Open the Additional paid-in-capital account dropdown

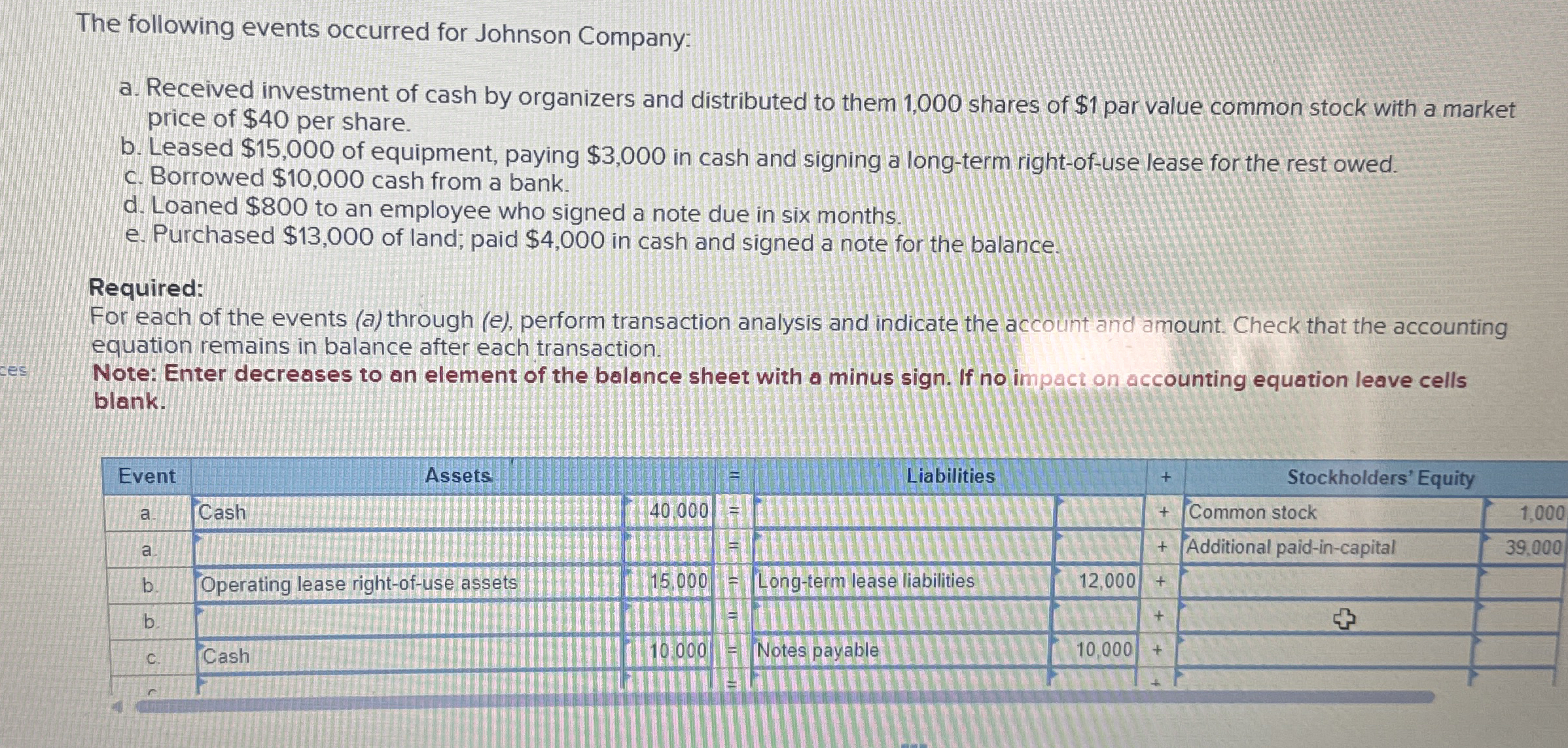[x=1330, y=547]
